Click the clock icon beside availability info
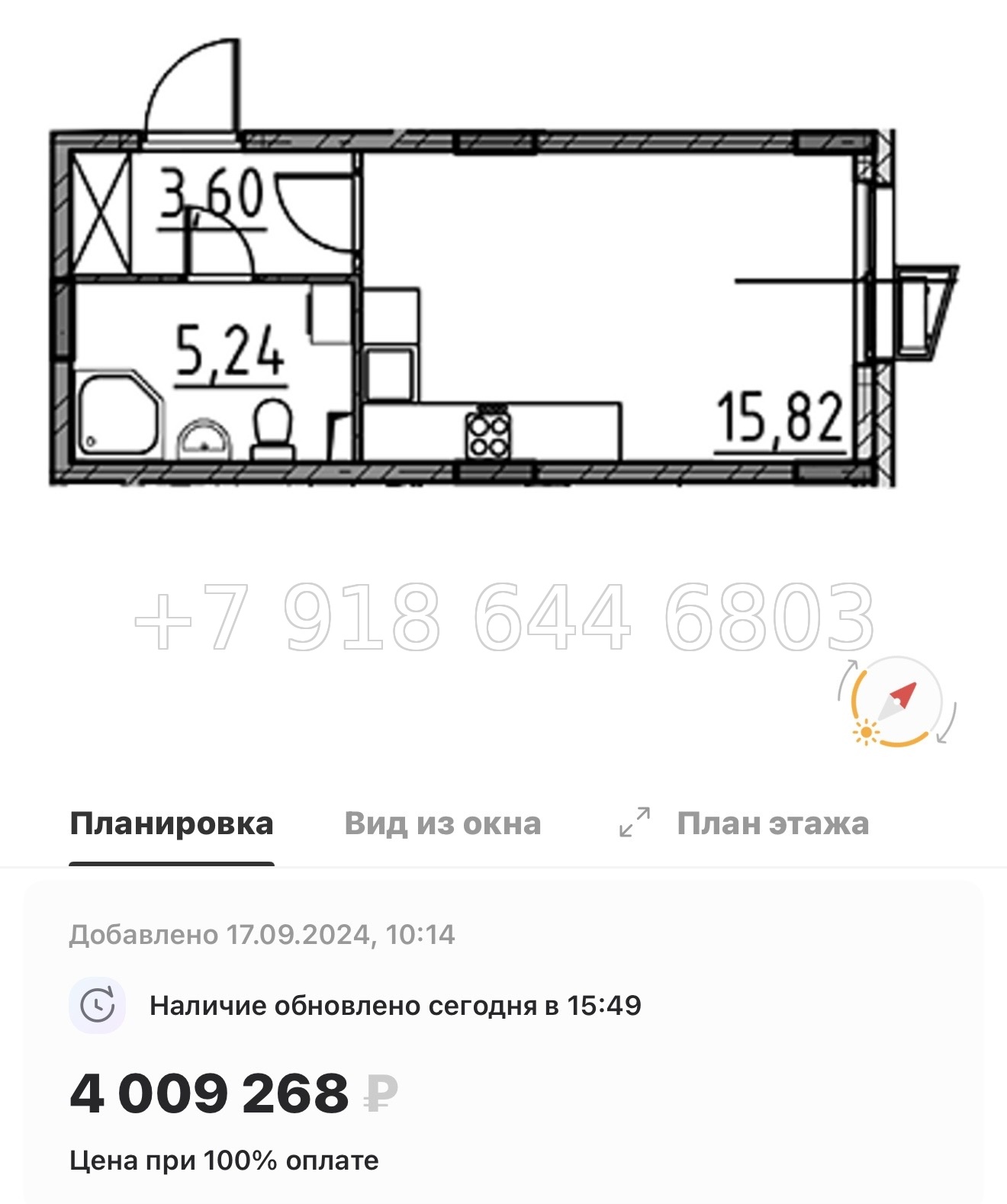The width and height of the screenshot is (1007, 1204). (99, 1003)
